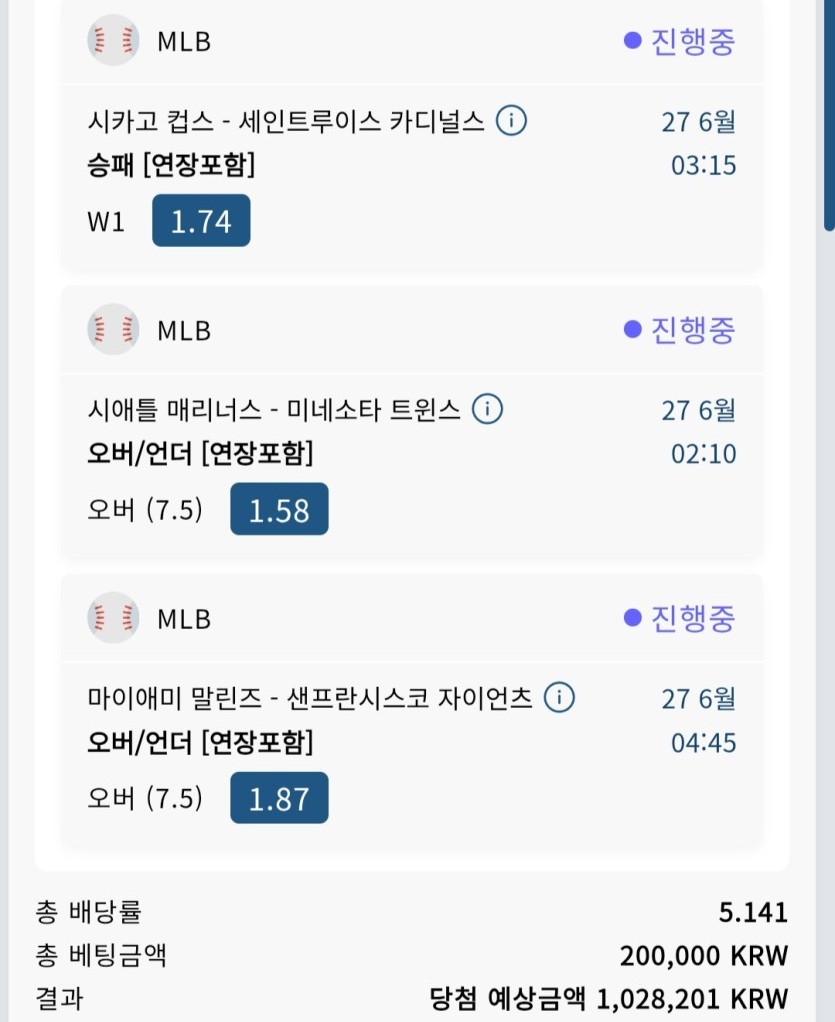Open info for Chicago Cubs vs Cardinals match
This screenshot has height=1022, width=835.
[511, 122]
